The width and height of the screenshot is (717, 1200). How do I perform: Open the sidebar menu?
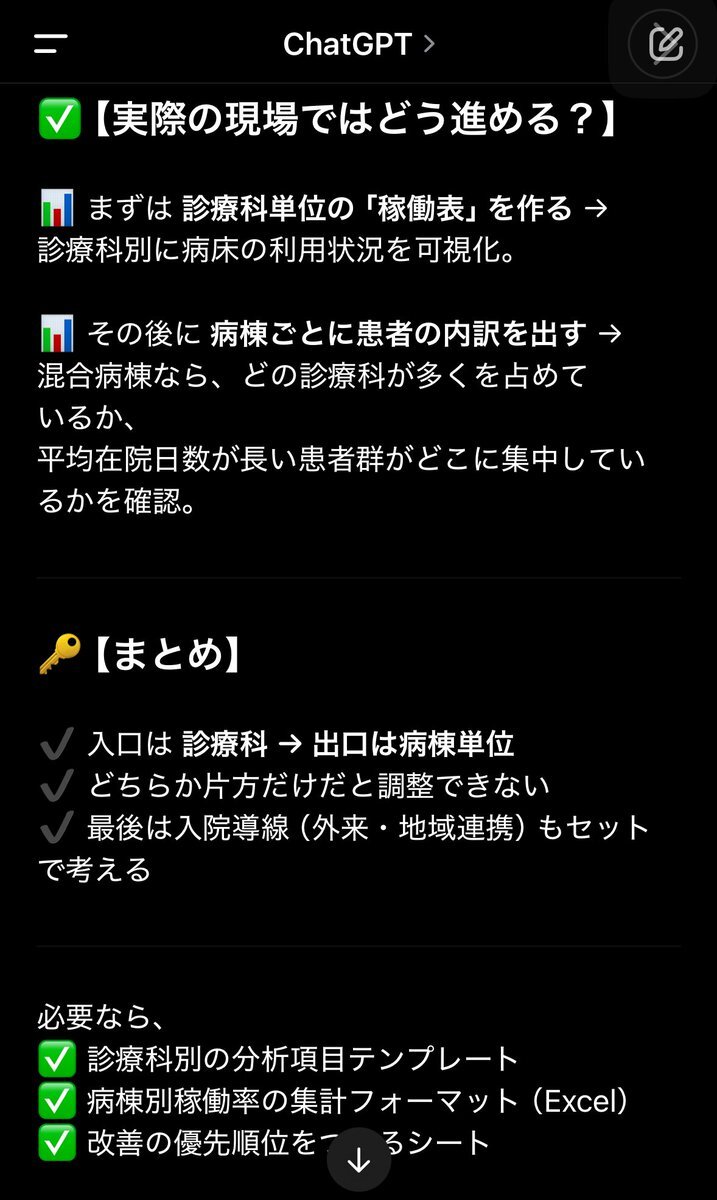pyautogui.click(x=50, y=44)
